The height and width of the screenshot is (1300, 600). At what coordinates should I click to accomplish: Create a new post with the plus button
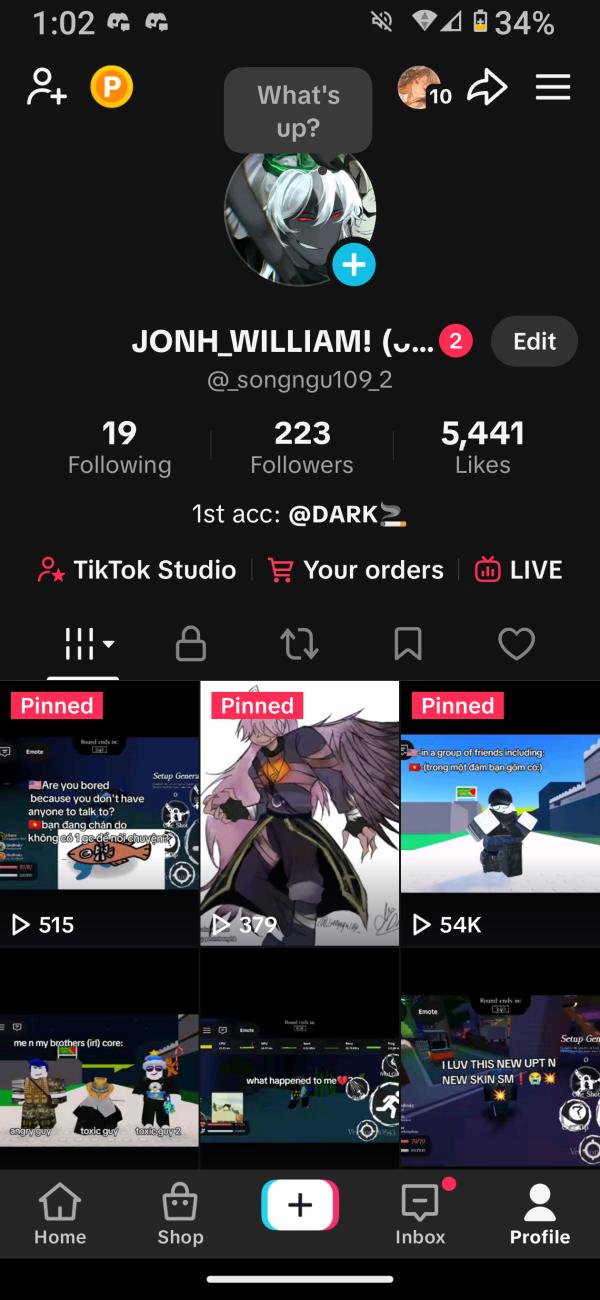click(x=300, y=1205)
